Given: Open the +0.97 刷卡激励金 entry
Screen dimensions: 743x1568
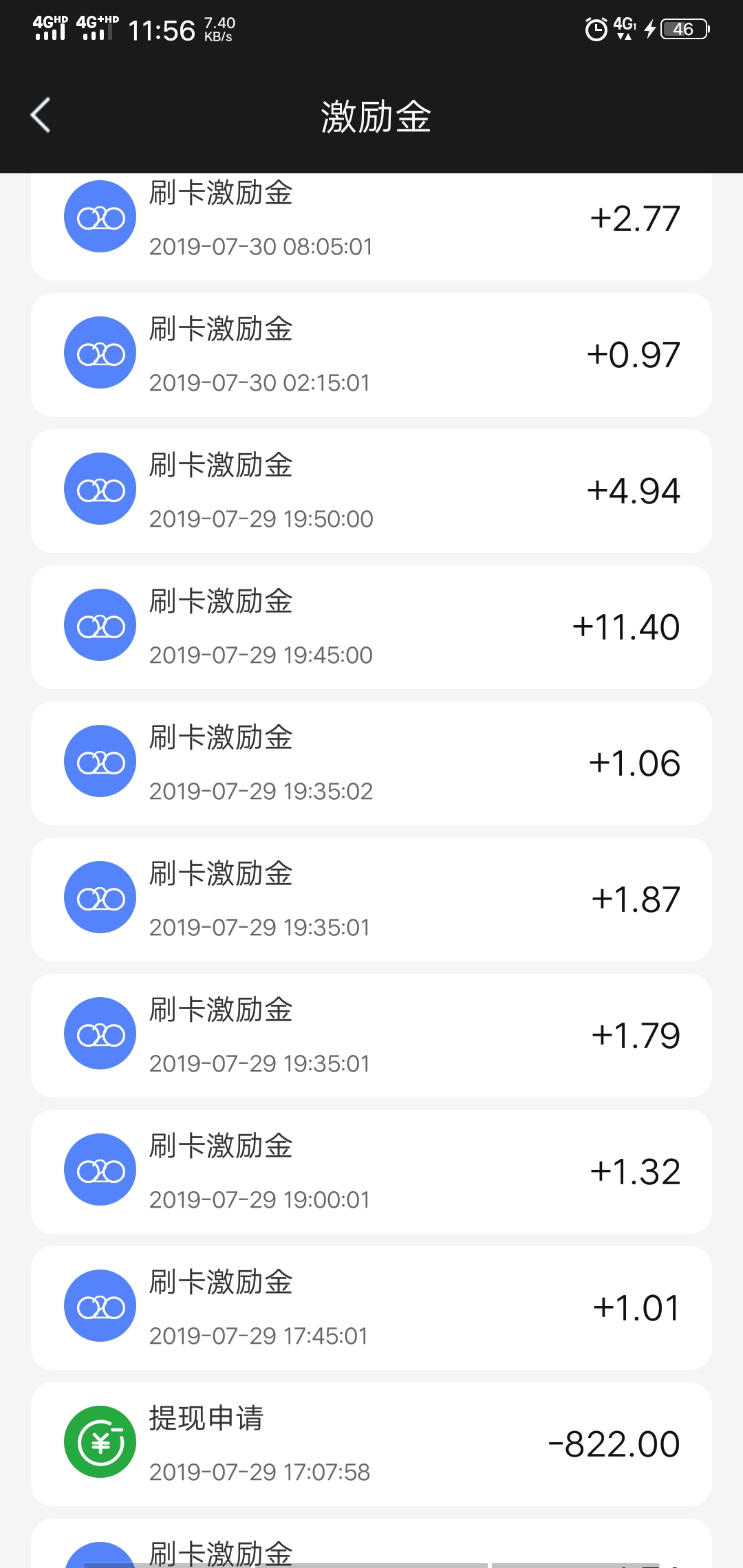Looking at the screenshot, I should click(x=371, y=355).
